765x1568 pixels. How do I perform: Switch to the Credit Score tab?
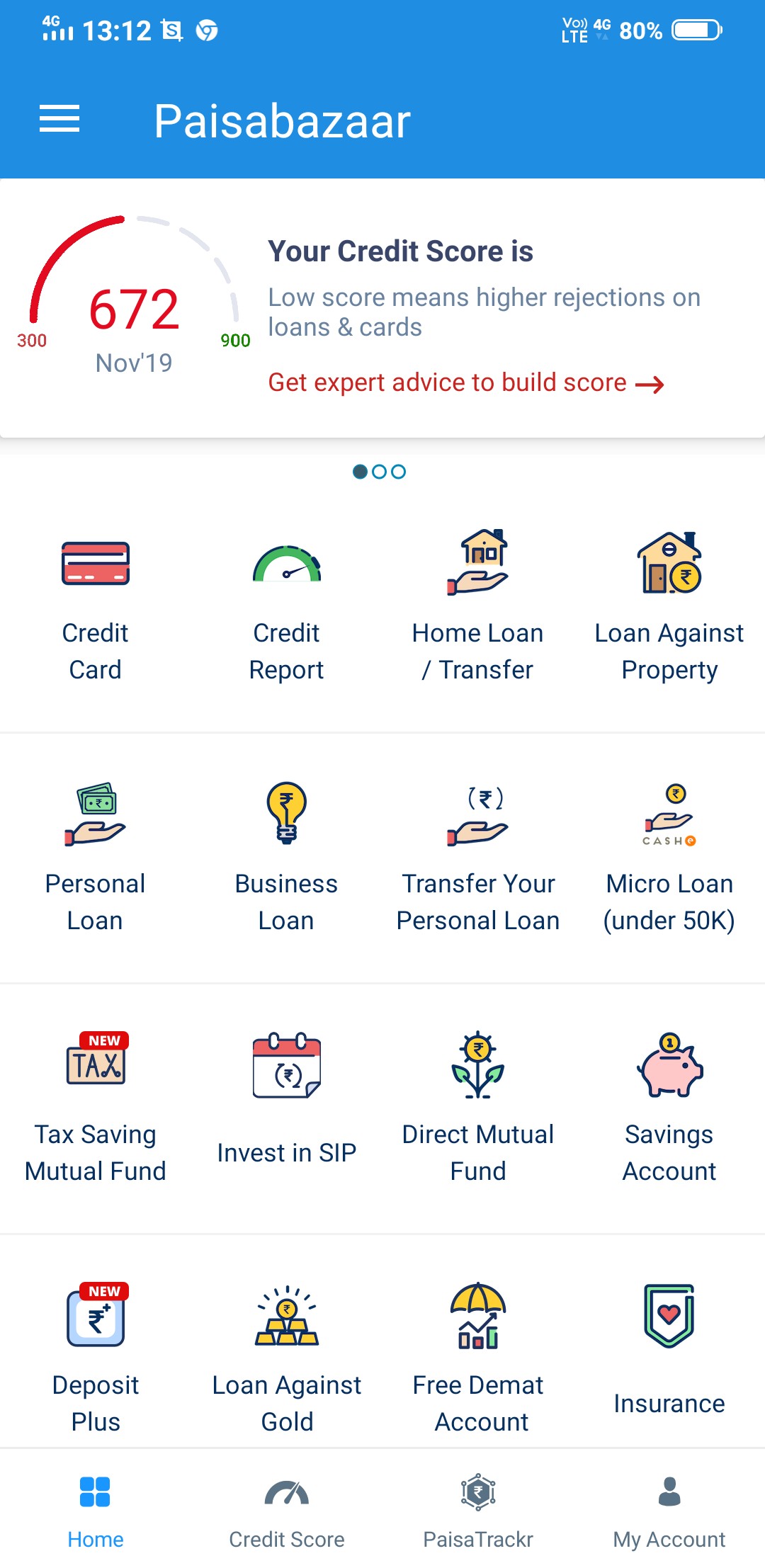pyautogui.click(x=287, y=1511)
